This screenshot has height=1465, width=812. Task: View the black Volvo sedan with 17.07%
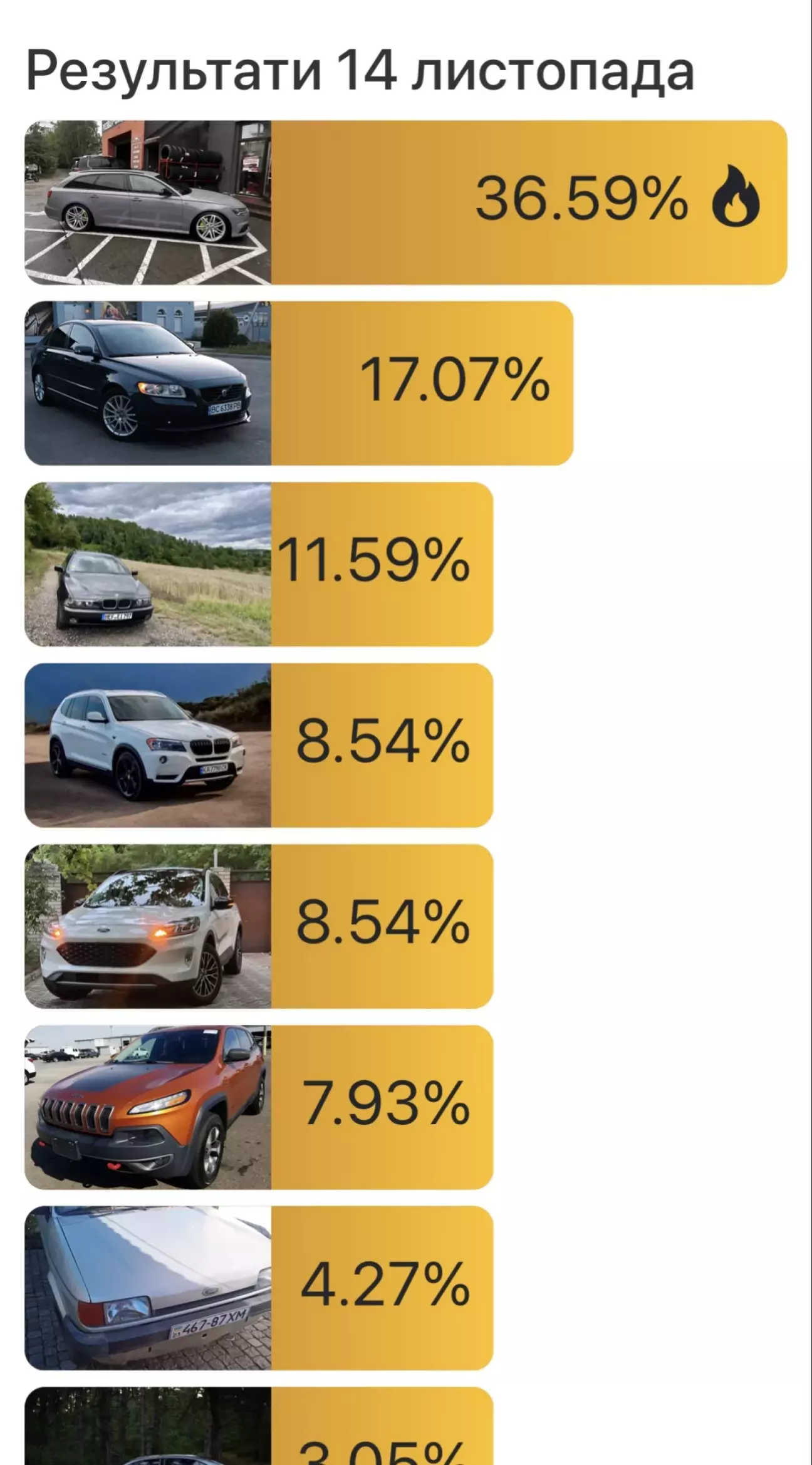[298, 383]
